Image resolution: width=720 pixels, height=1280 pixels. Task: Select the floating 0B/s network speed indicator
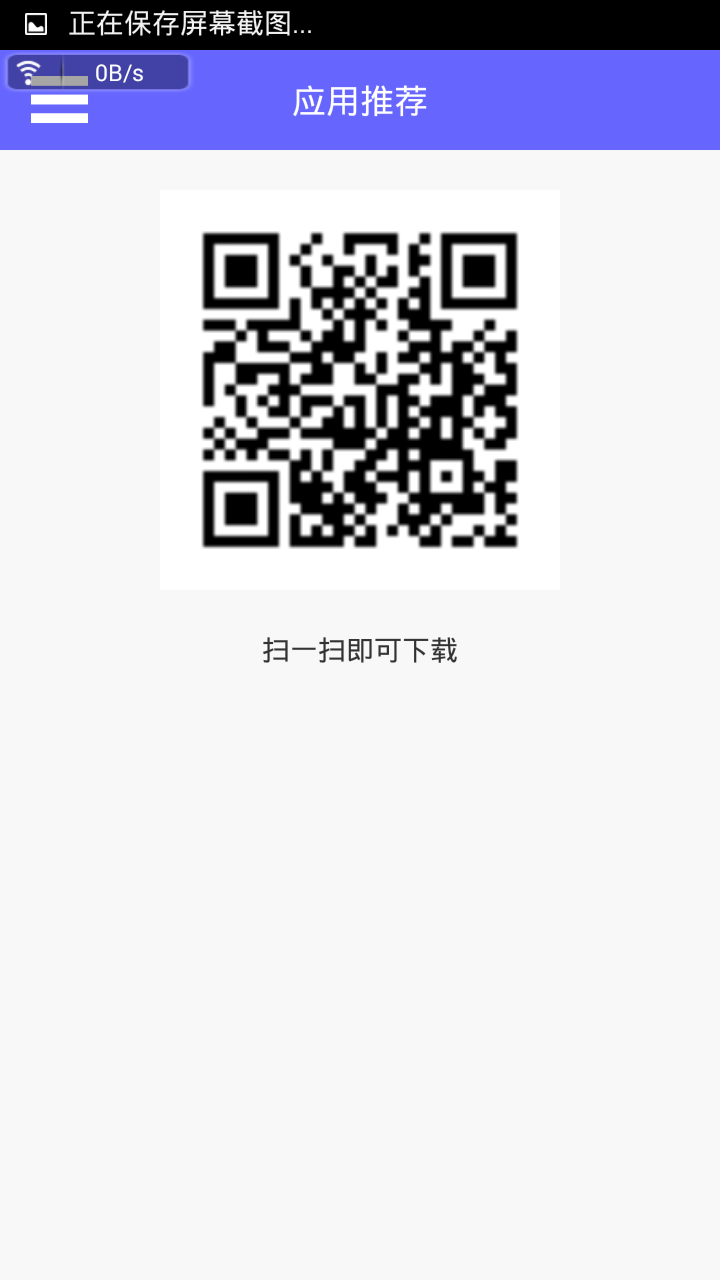click(97, 72)
